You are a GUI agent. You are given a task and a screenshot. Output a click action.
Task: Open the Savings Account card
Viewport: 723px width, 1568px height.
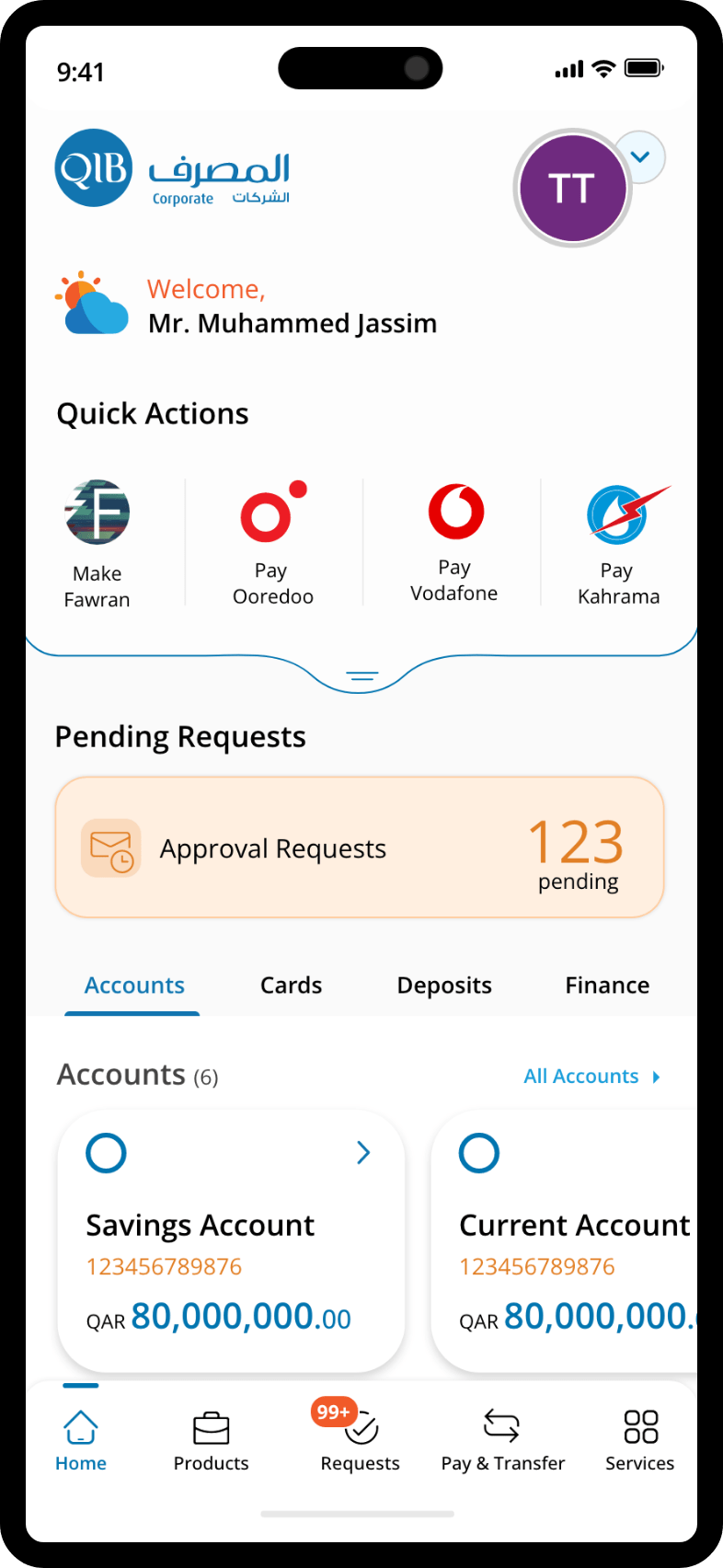pyautogui.click(x=231, y=1241)
